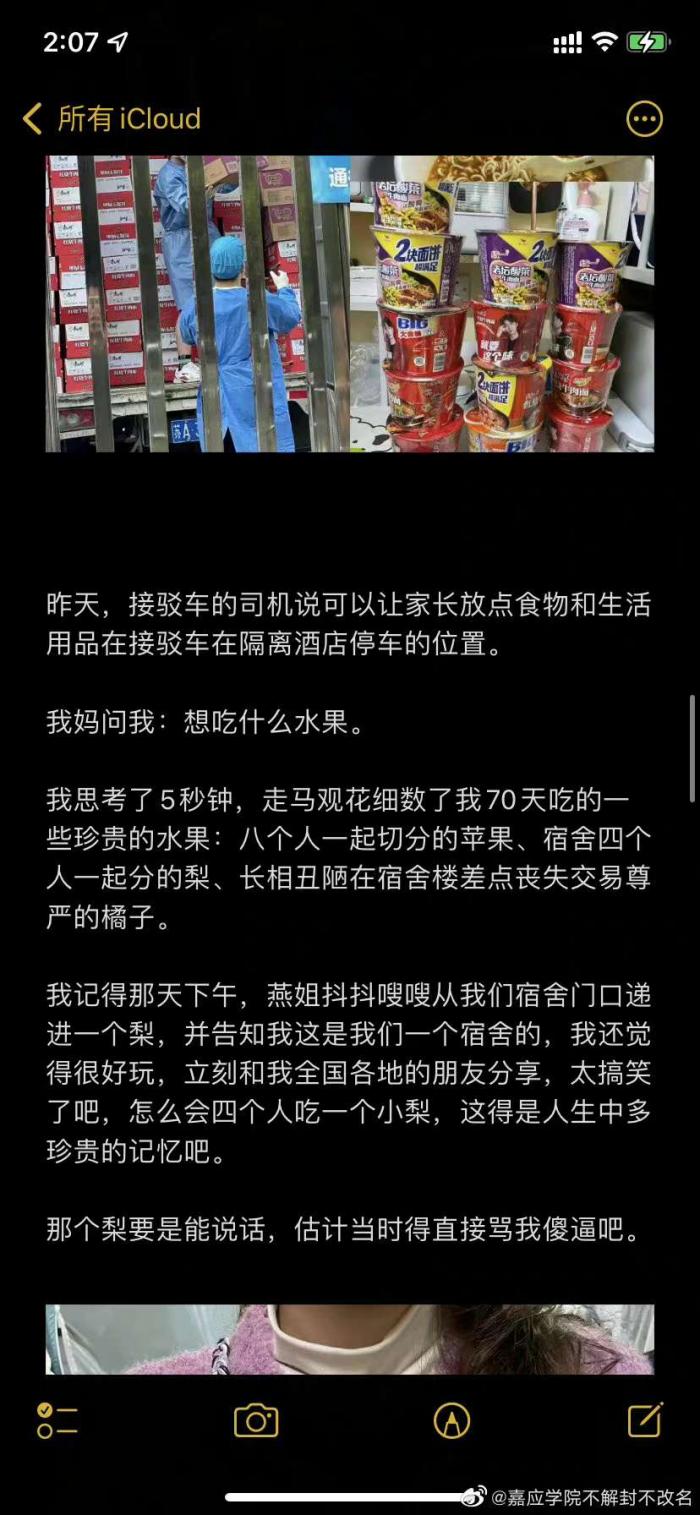Go back to 所有 iCloud folder

111,119
